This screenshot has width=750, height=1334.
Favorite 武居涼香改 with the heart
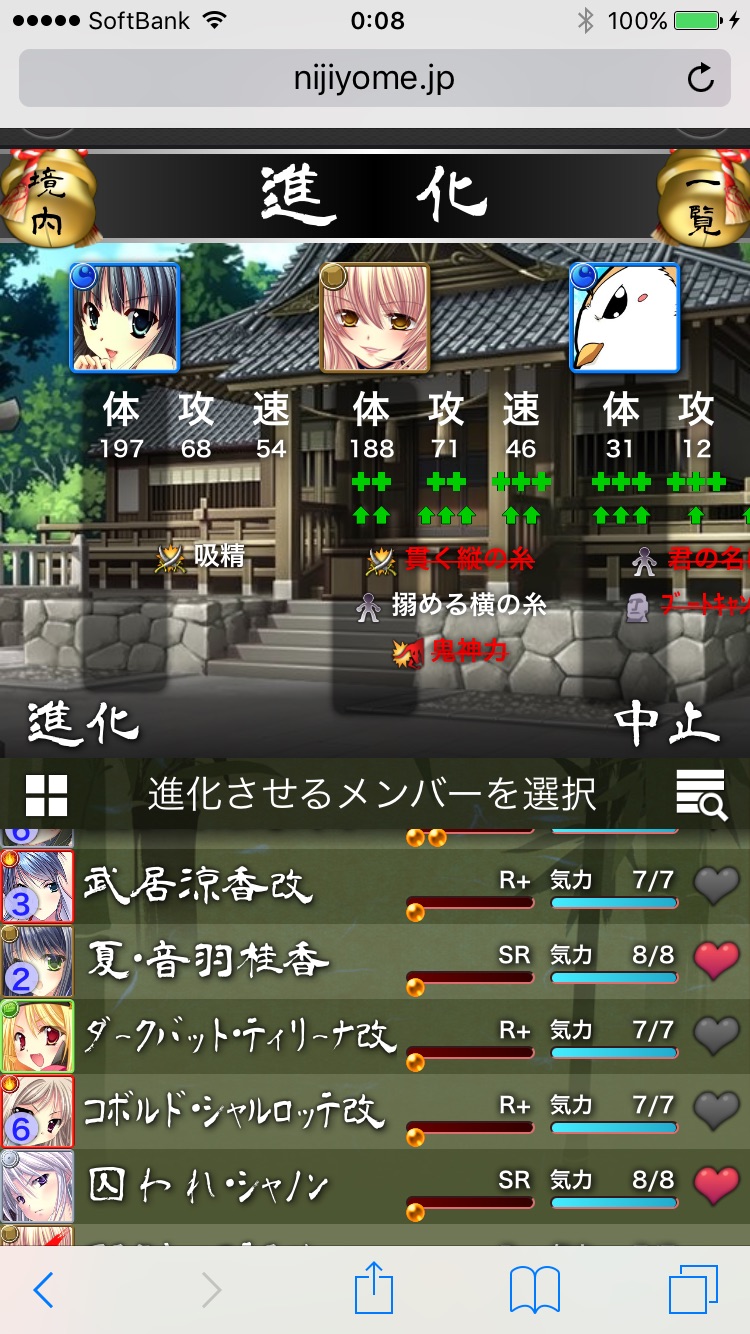click(716, 886)
